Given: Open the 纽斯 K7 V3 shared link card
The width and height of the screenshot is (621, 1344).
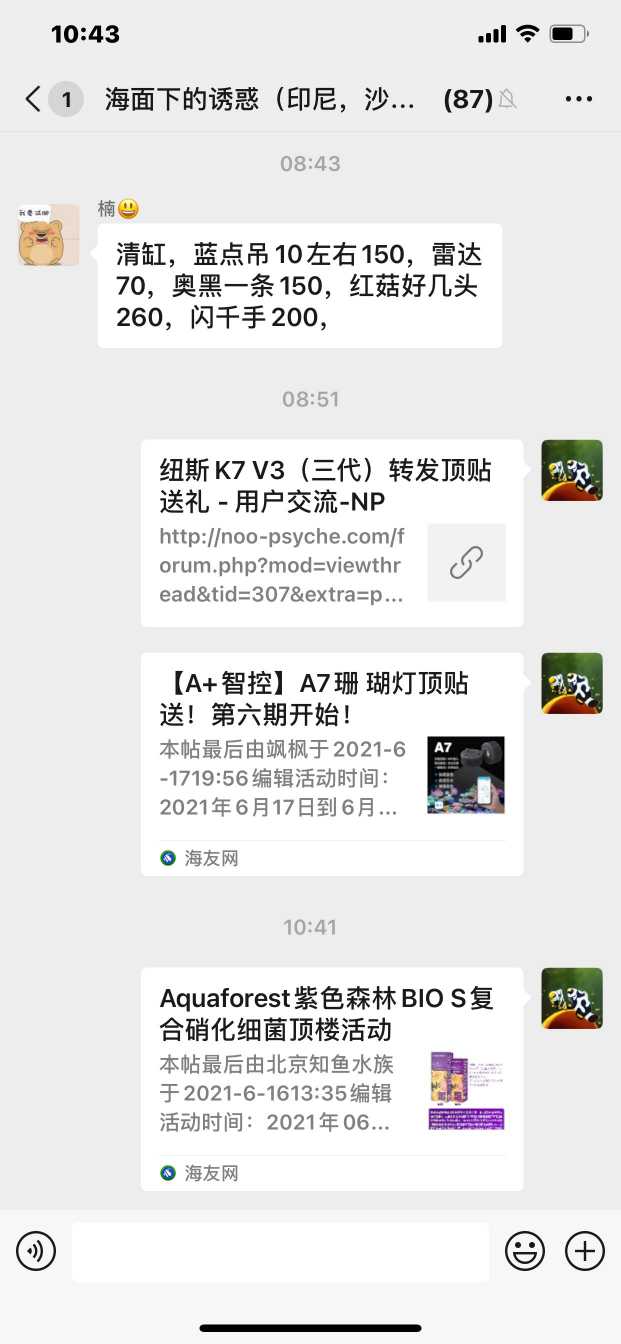Looking at the screenshot, I should click(x=331, y=532).
